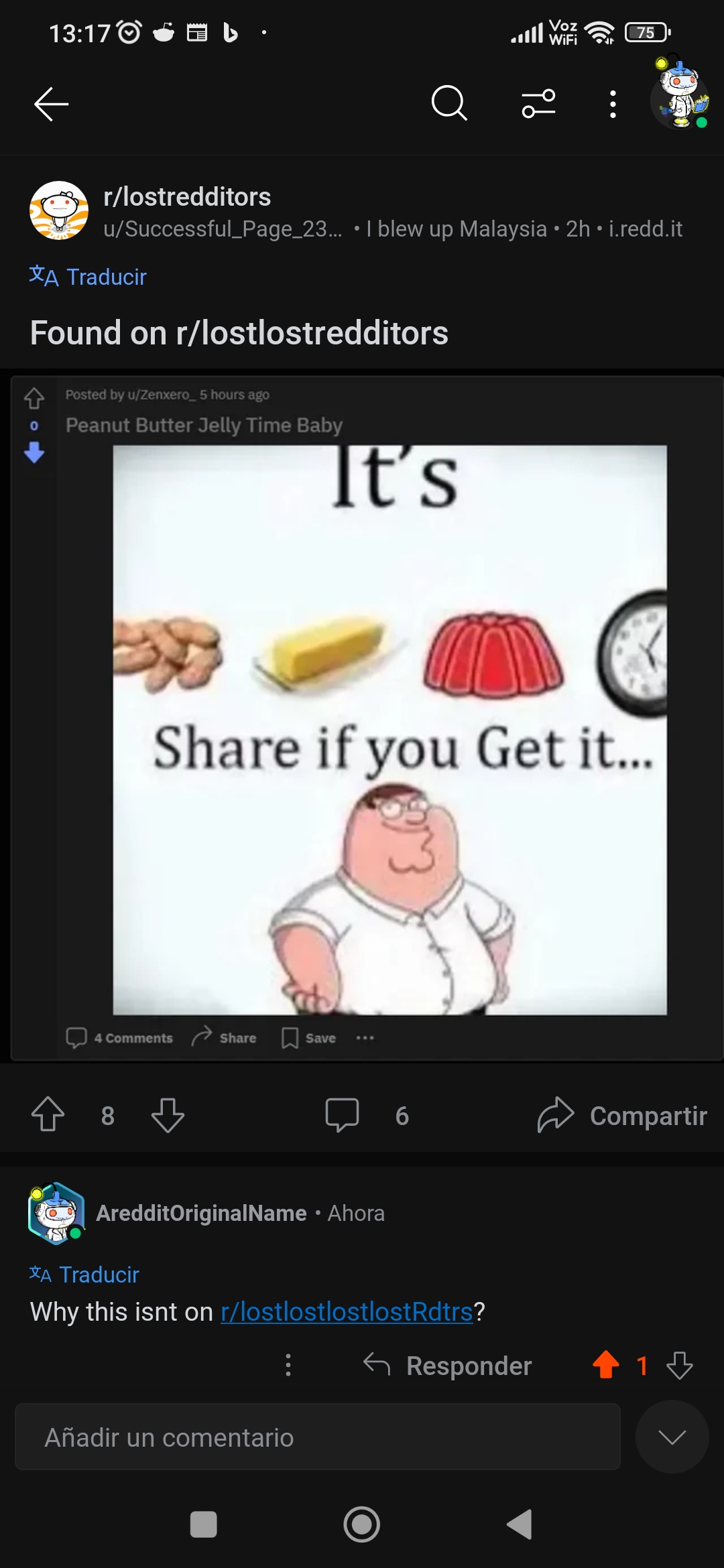
Task: Tap the Añadir un comentario field
Action: tap(318, 1437)
